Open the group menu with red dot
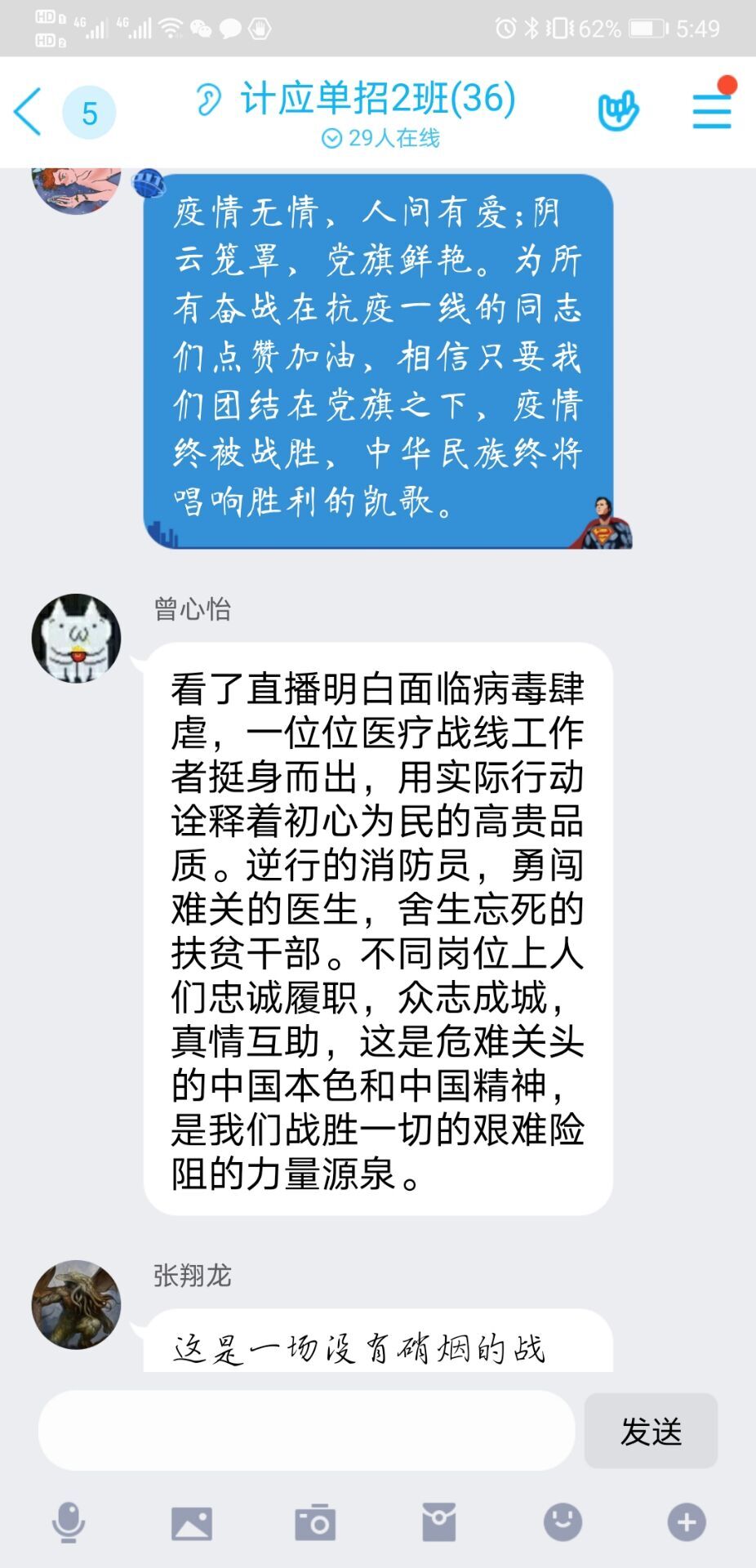The image size is (756, 1568). (x=711, y=110)
